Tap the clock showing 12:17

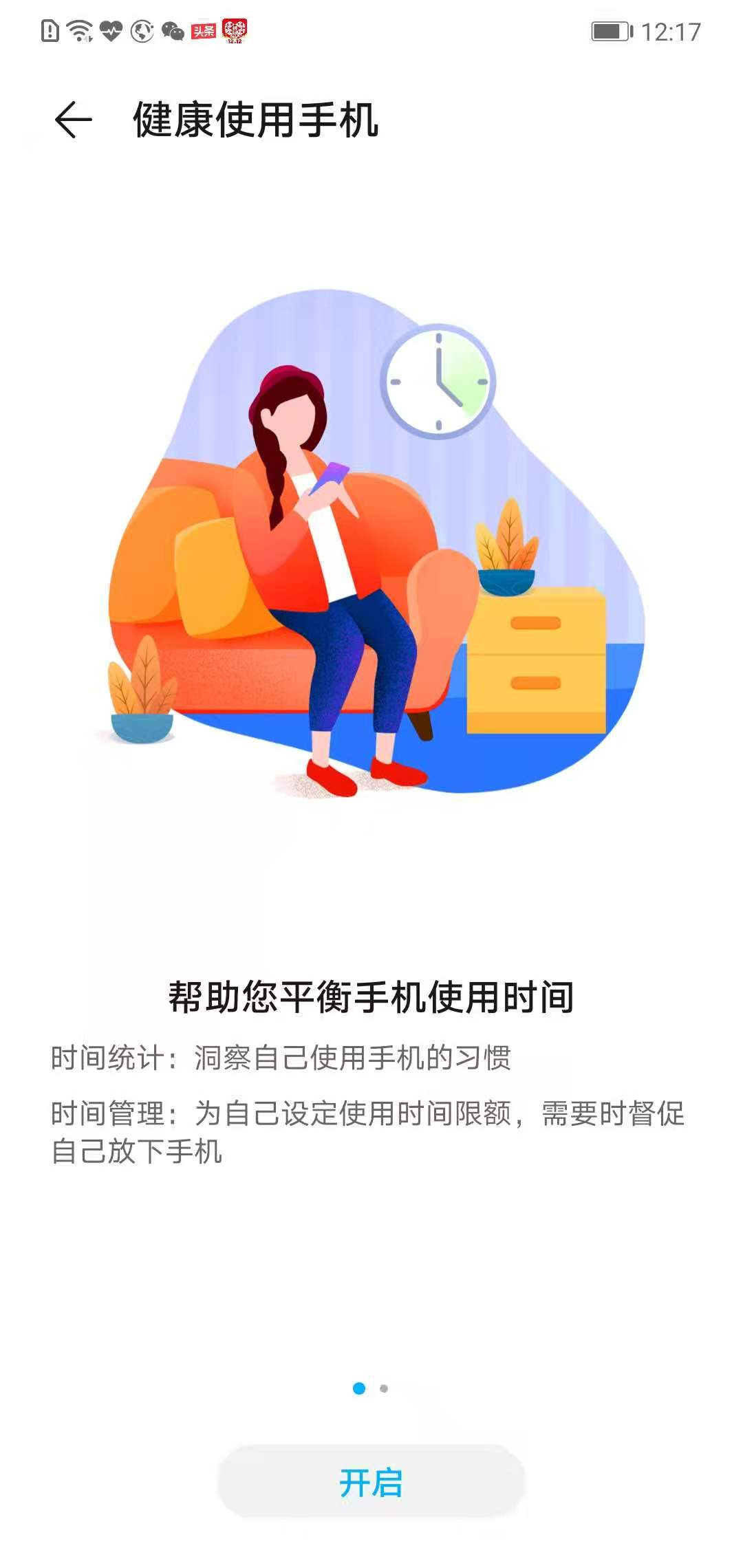[x=671, y=30]
